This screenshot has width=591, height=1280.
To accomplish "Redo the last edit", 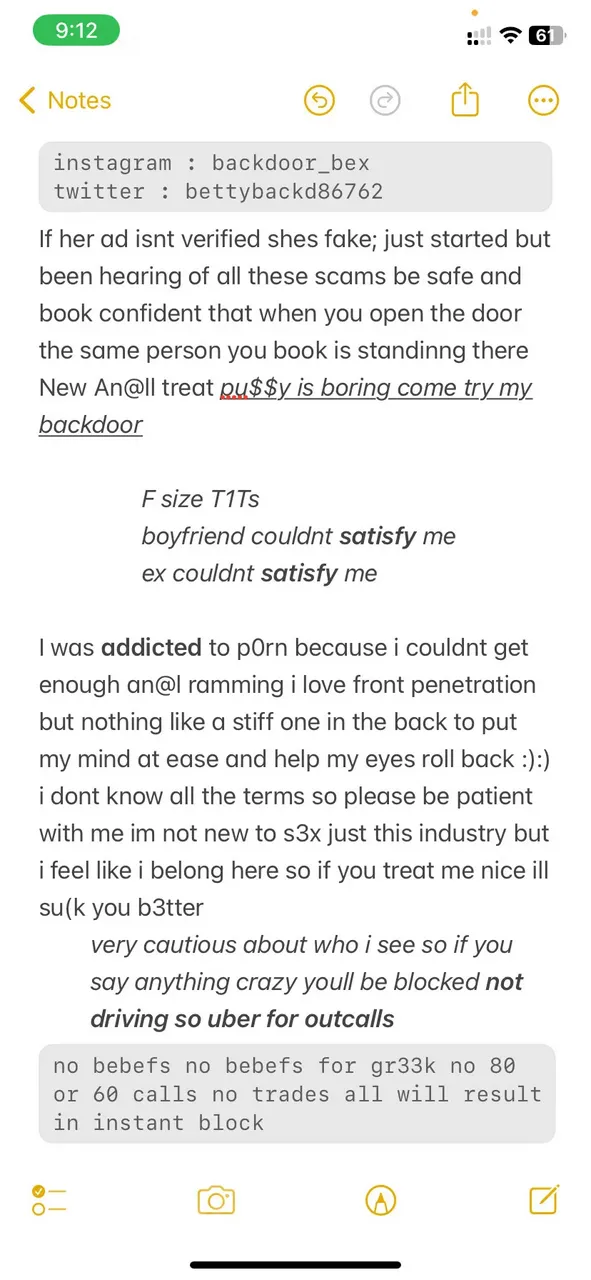I will pyautogui.click(x=385, y=100).
